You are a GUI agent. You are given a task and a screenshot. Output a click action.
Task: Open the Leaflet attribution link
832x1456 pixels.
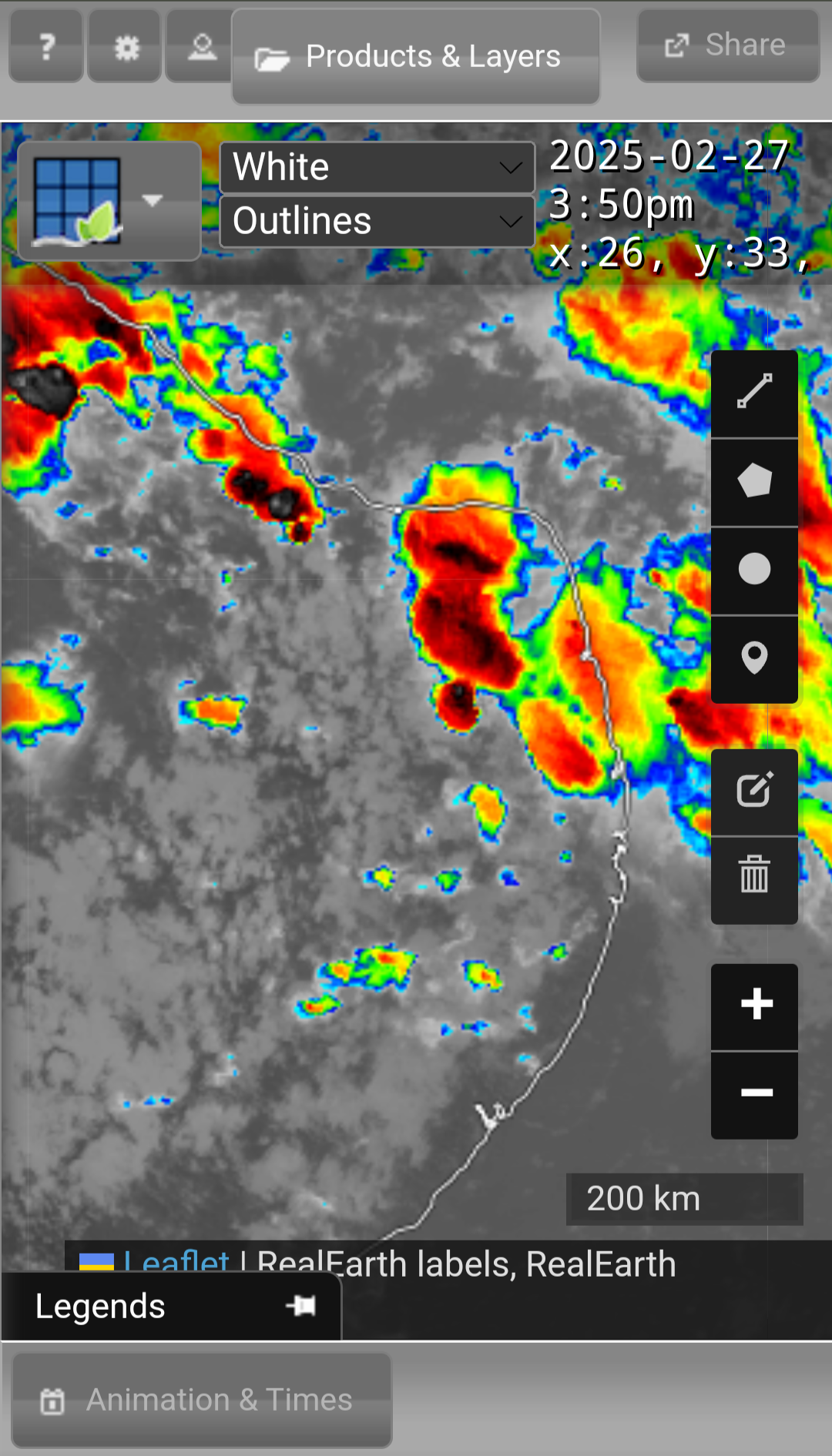pyautogui.click(x=176, y=1263)
